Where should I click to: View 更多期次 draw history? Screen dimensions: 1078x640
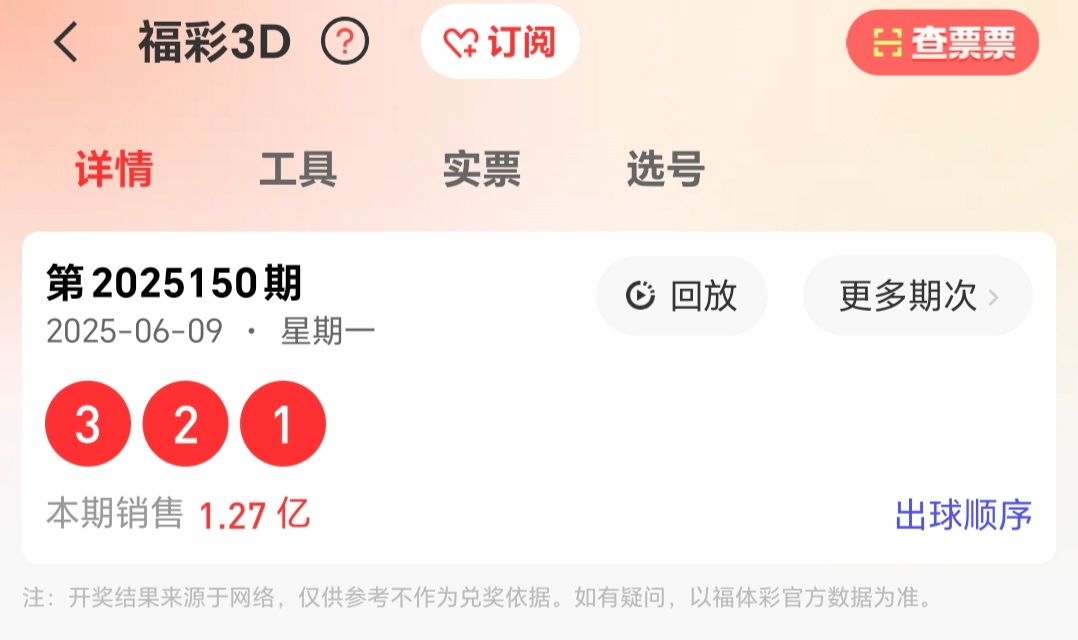click(917, 295)
